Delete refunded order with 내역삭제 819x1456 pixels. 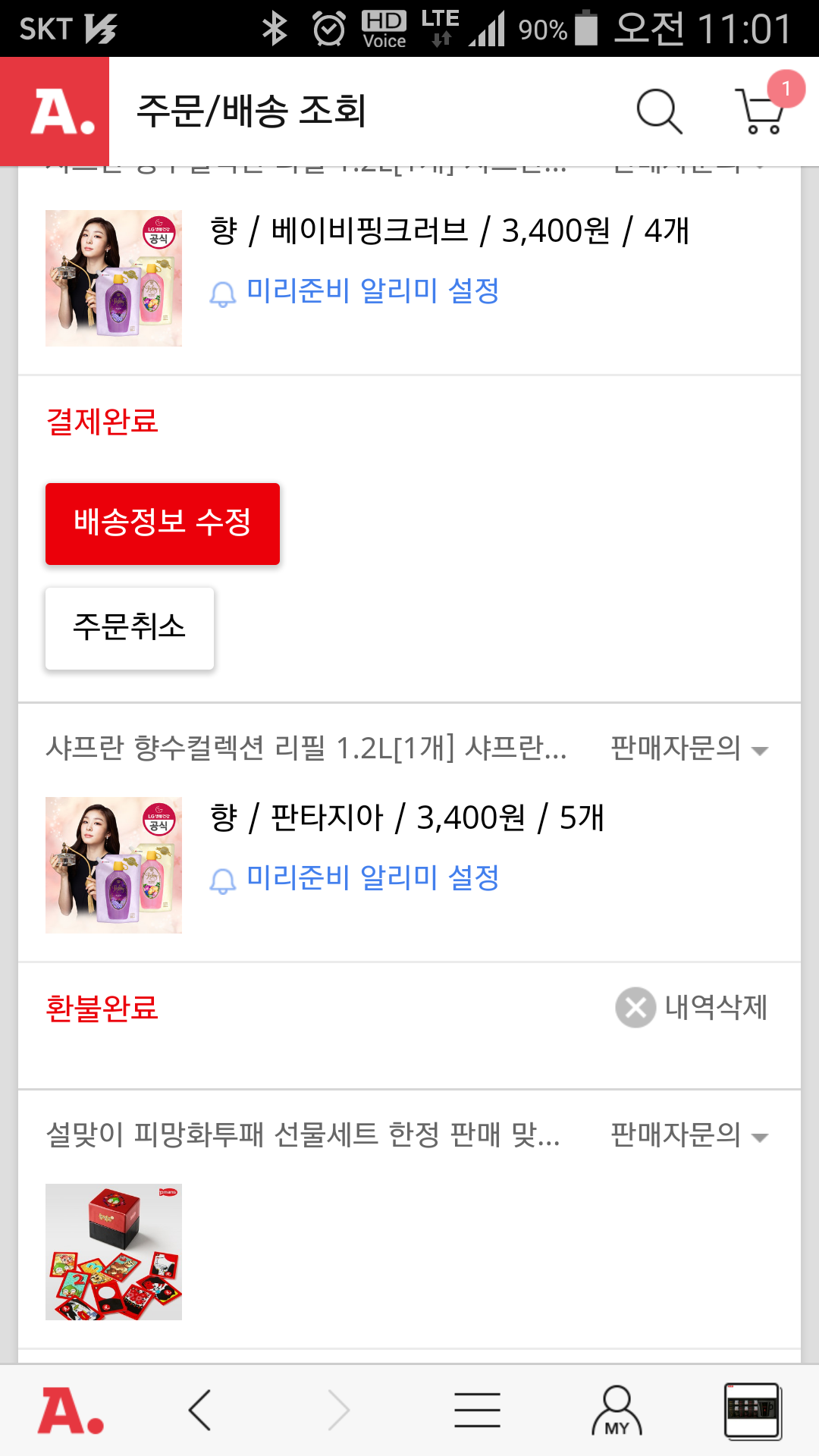click(x=692, y=1007)
